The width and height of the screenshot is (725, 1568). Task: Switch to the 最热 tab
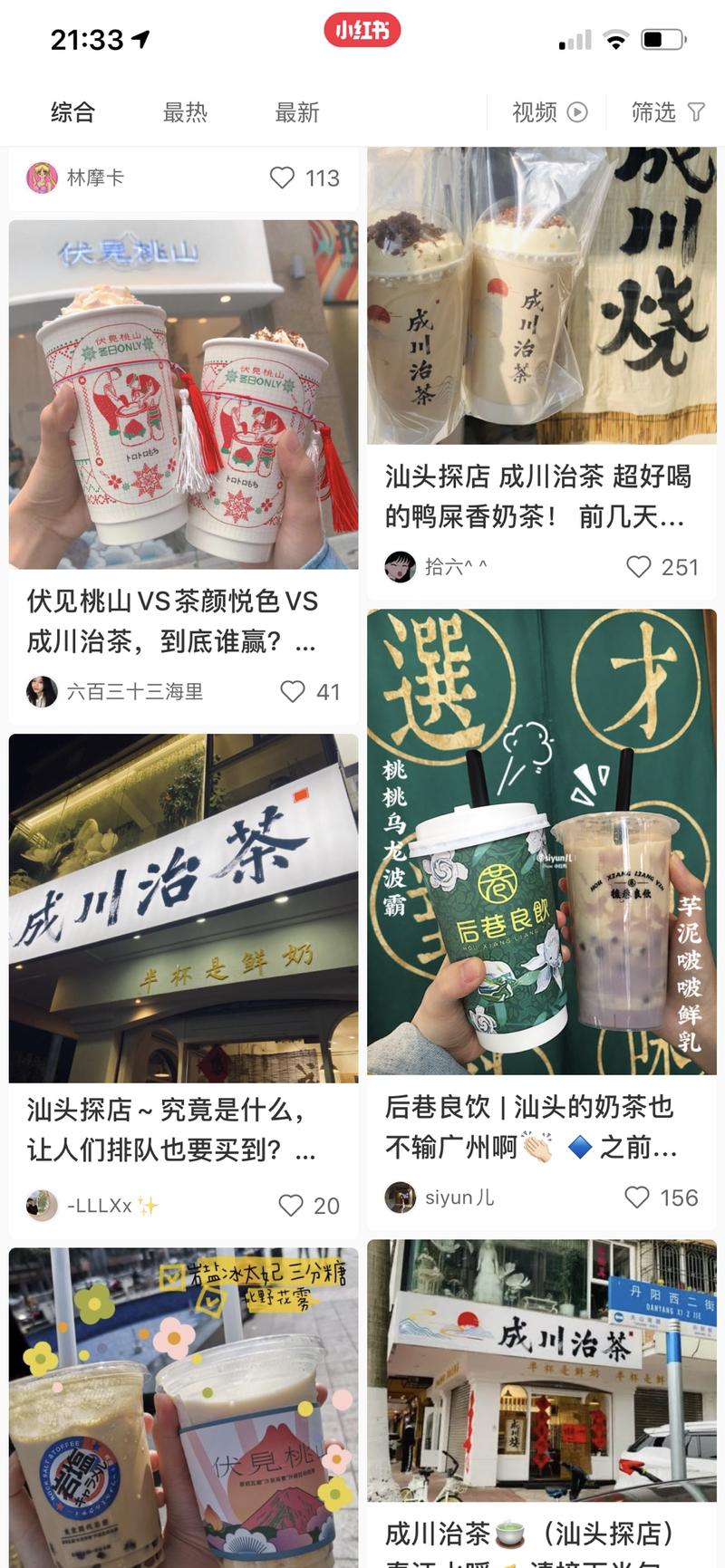pyautogui.click(x=187, y=111)
